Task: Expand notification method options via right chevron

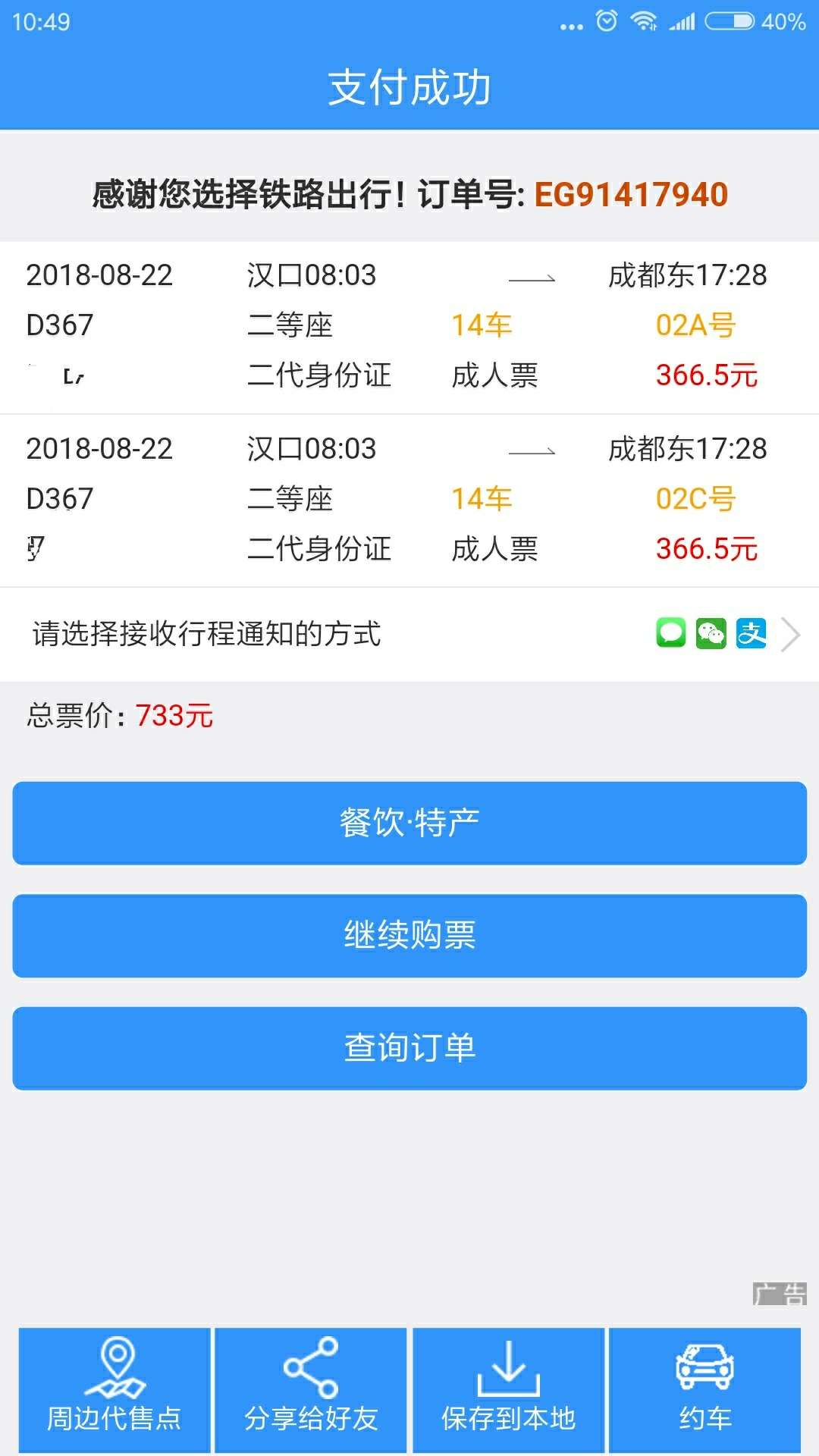Action: click(792, 633)
